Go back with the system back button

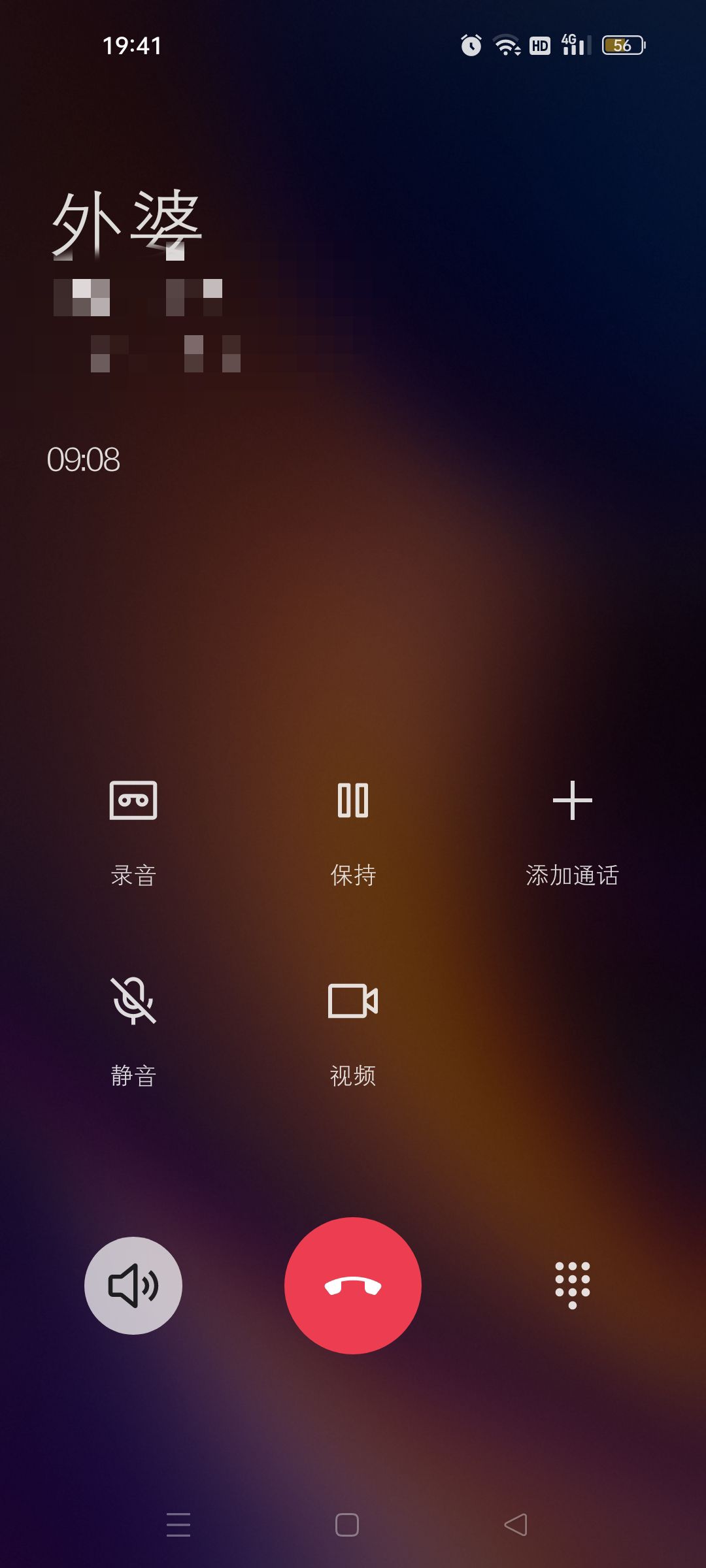pyautogui.click(x=516, y=1525)
